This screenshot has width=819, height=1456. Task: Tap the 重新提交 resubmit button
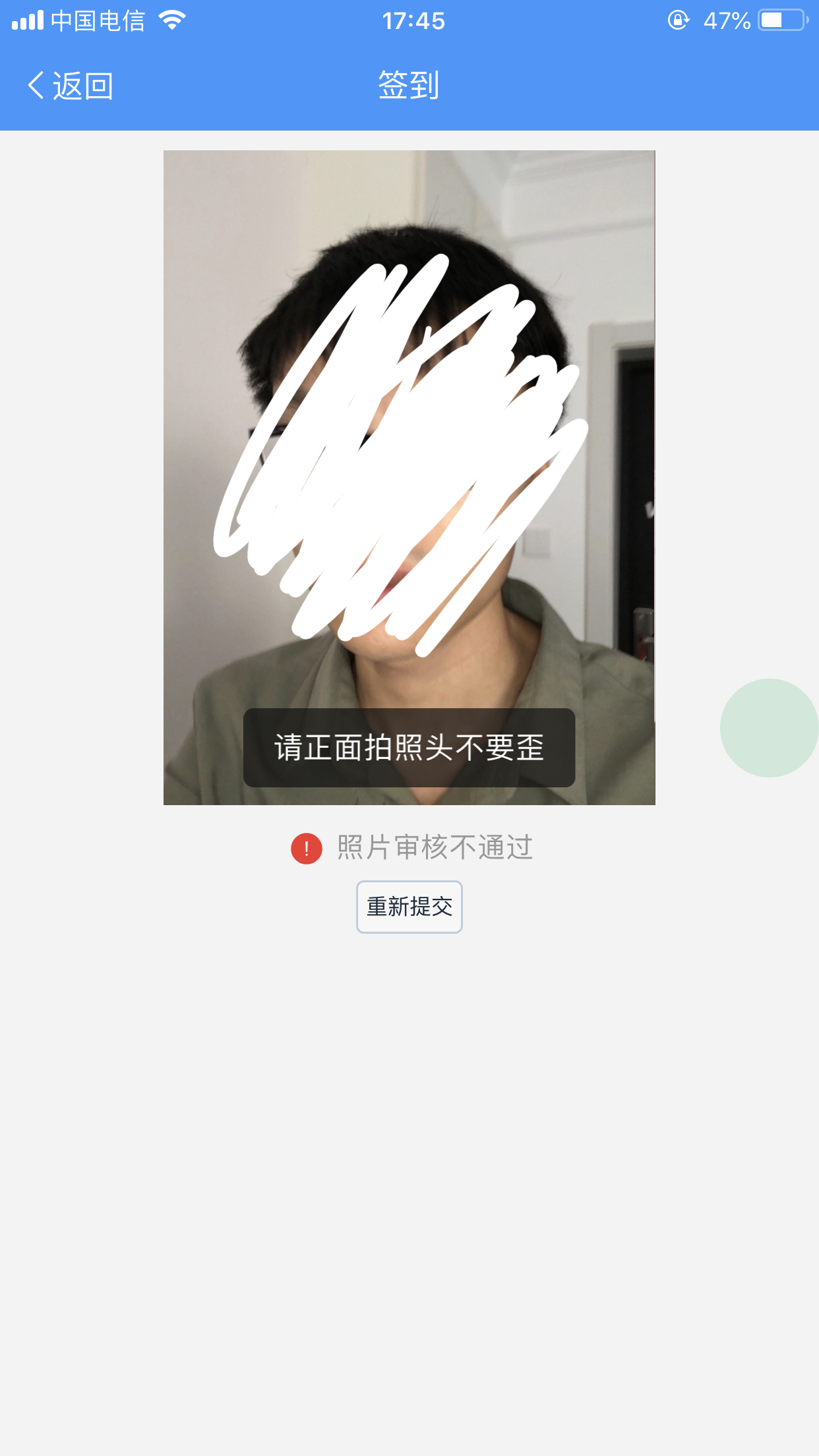409,907
